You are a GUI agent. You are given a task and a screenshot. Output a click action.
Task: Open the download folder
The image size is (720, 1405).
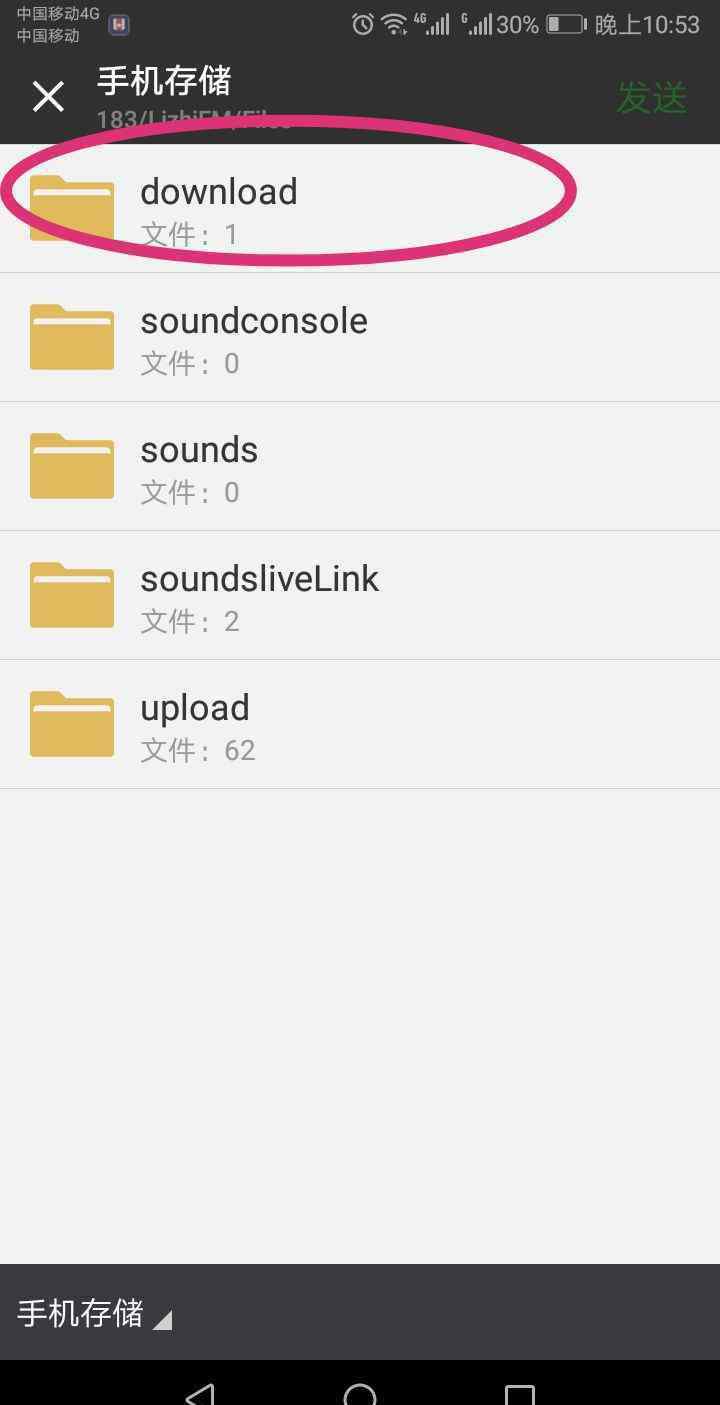pyautogui.click(x=360, y=209)
